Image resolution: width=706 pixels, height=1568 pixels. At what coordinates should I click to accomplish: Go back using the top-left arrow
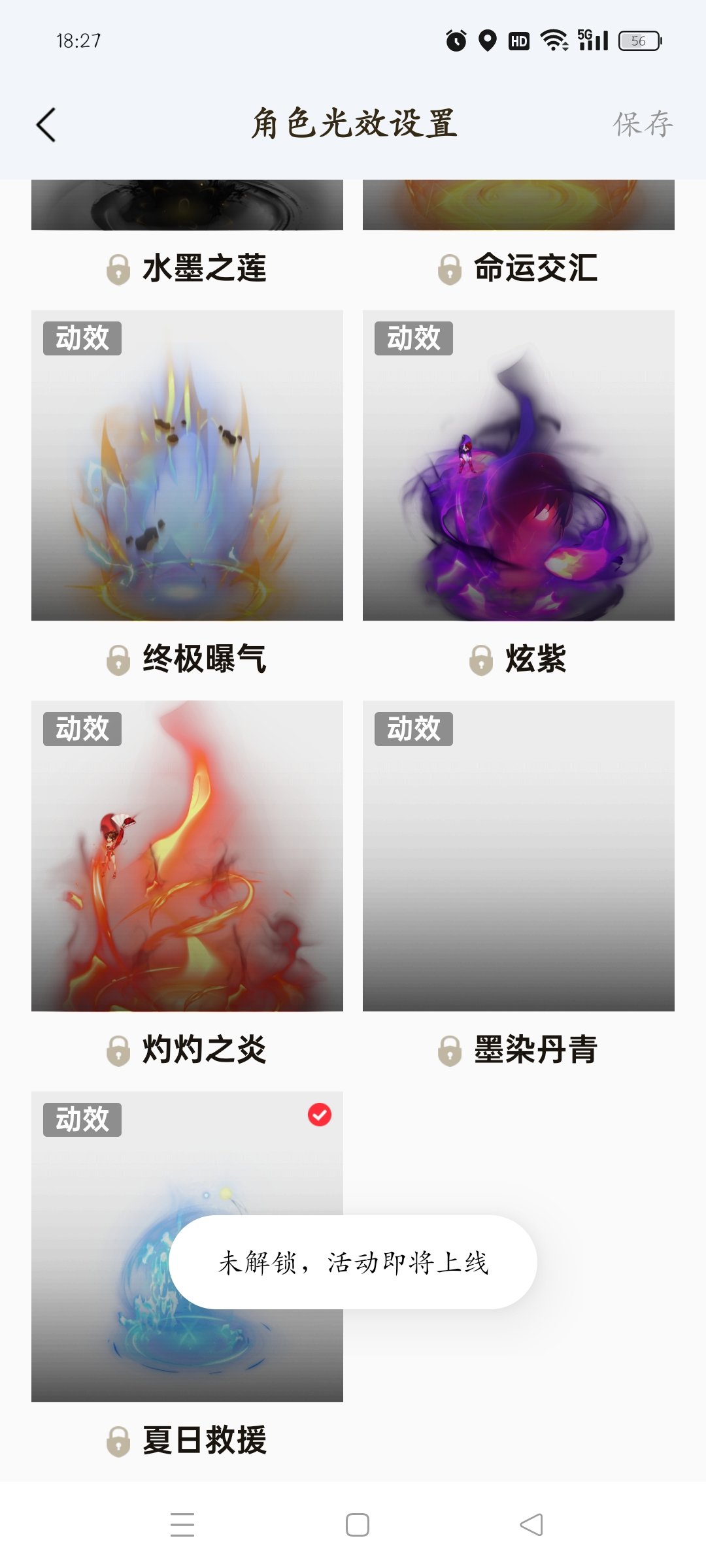46,124
